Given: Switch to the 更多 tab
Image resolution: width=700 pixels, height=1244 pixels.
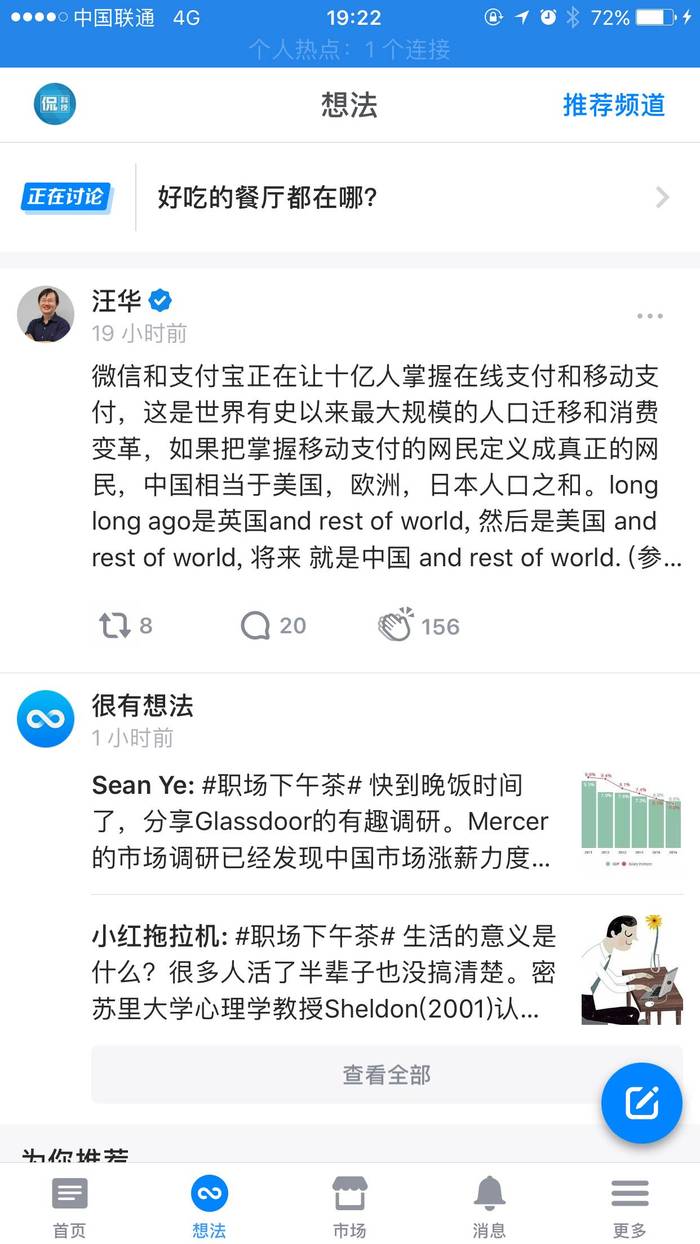Looking at the screenshot, I should point(630,1205).
